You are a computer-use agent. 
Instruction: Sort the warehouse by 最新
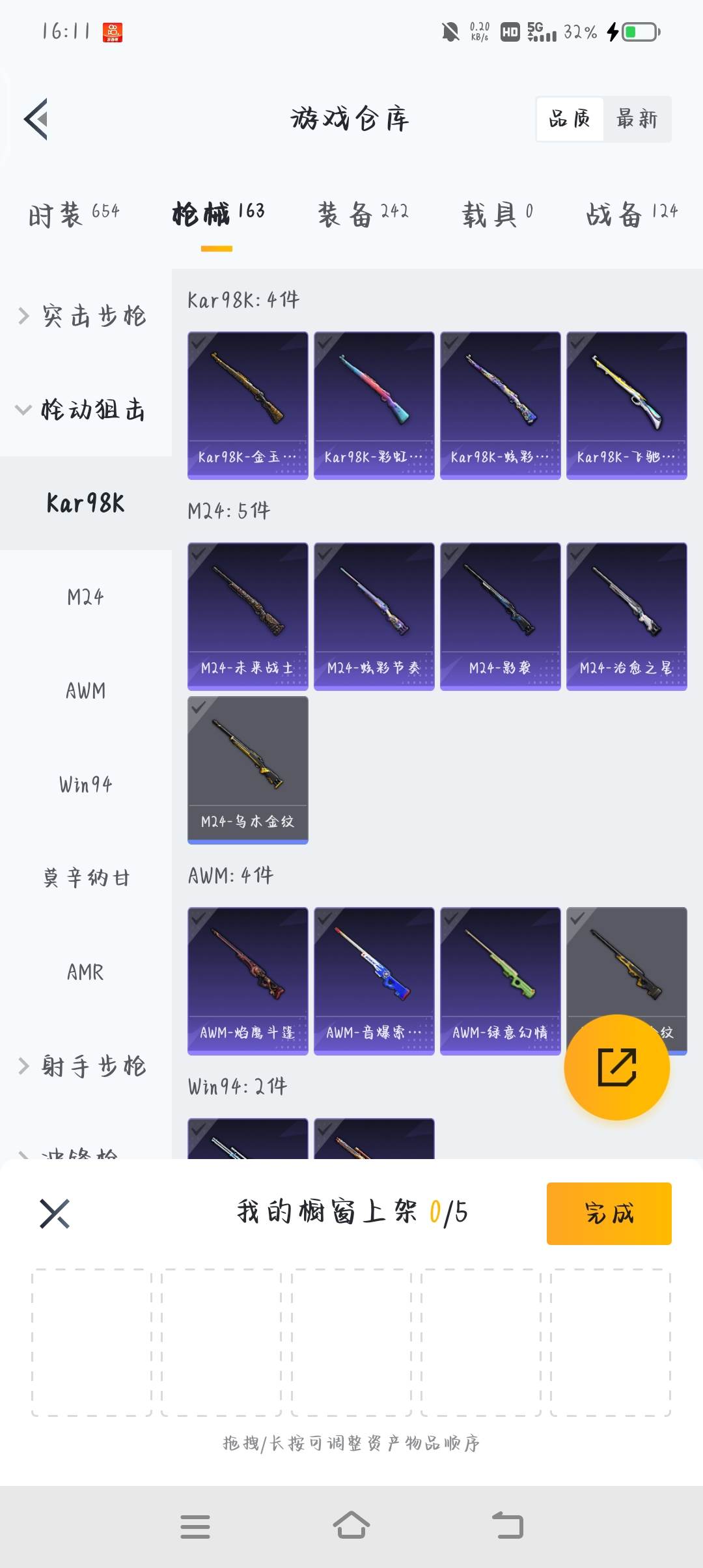click(x=637, y=119)
